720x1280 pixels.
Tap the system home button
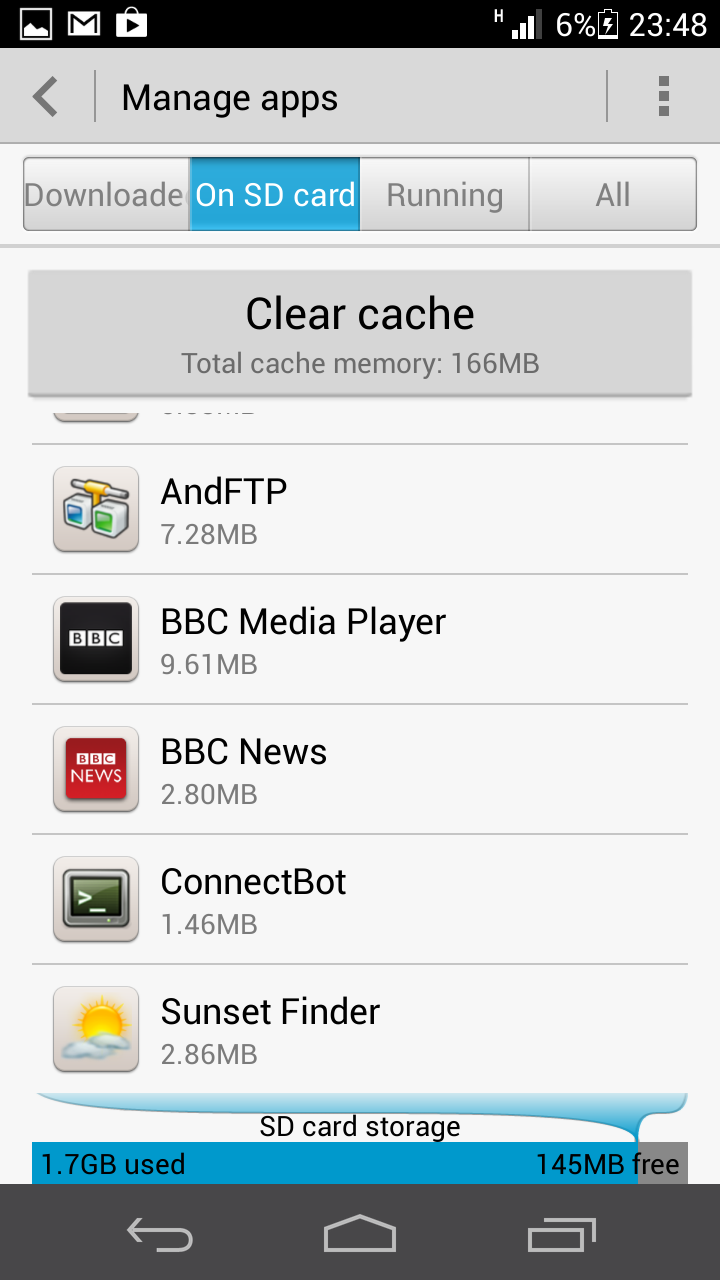[360, 1234]
